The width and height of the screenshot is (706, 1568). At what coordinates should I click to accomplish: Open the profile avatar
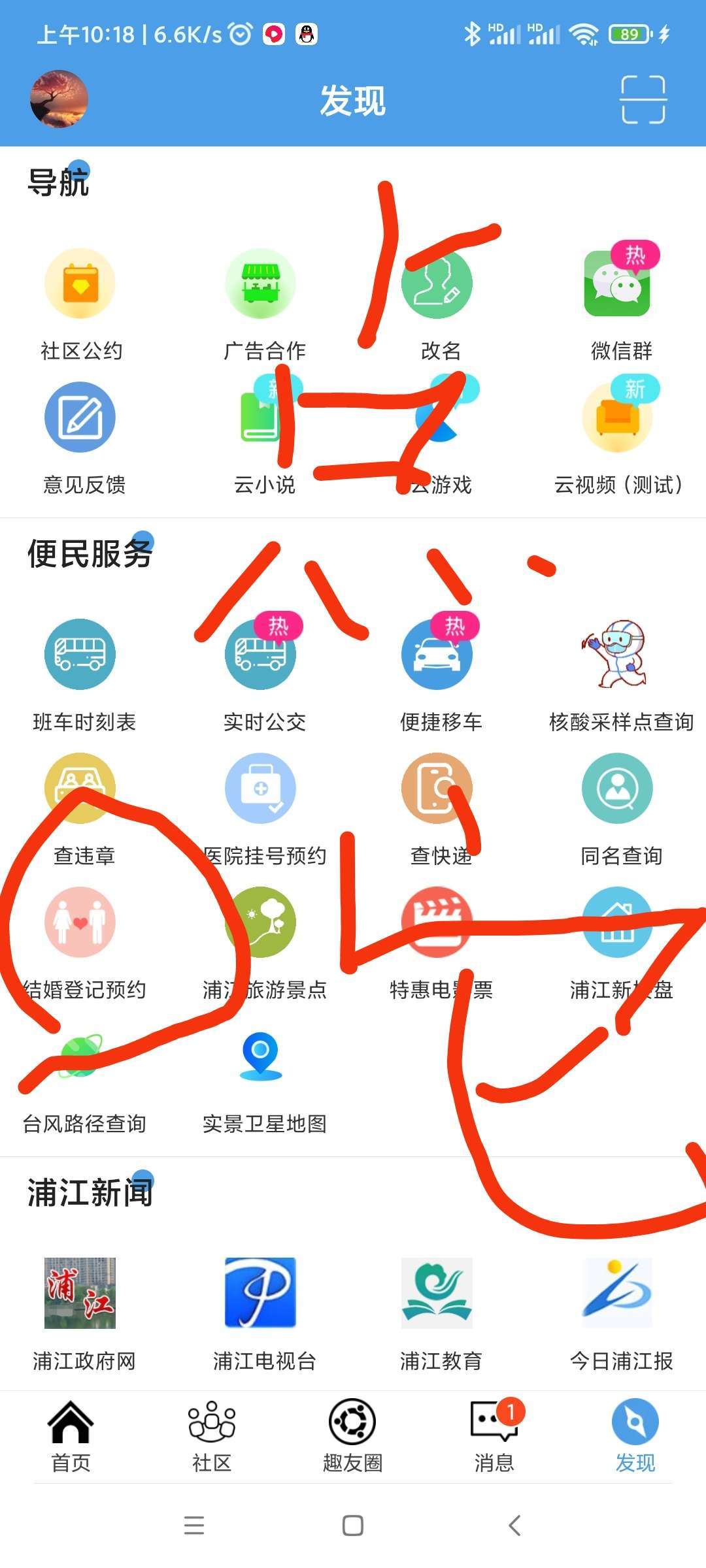[x=59, y=99]
